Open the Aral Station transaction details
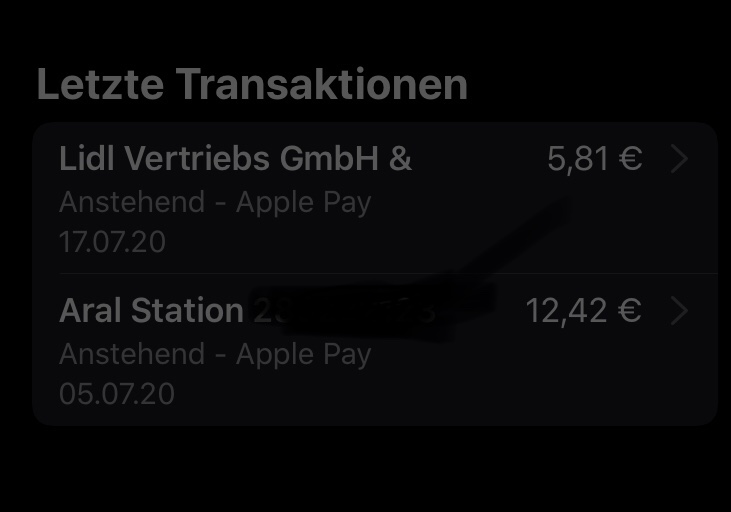Screen dimensions: 731x512 374,351
